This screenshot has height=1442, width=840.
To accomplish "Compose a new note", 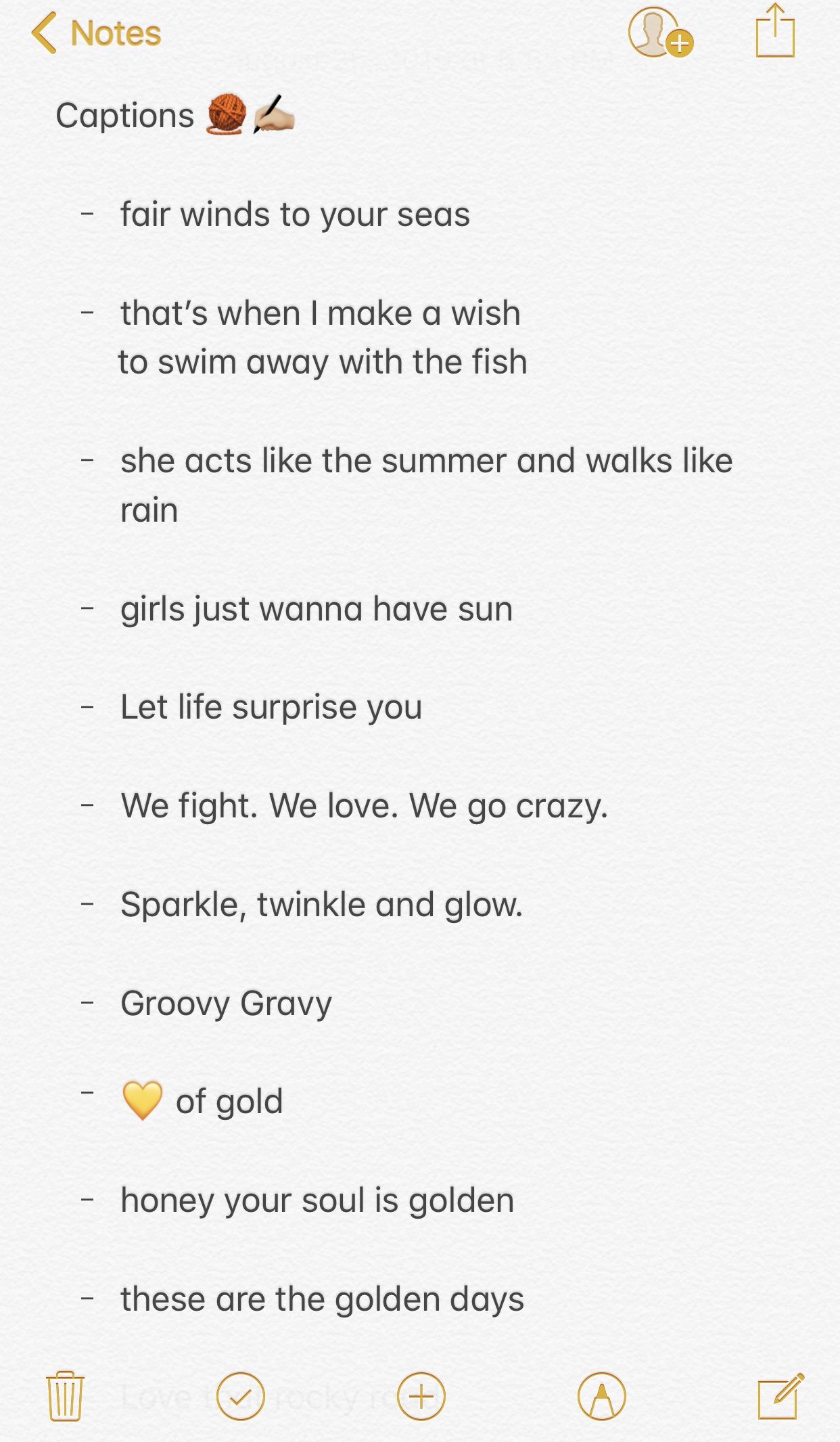I will (780, 1397).
